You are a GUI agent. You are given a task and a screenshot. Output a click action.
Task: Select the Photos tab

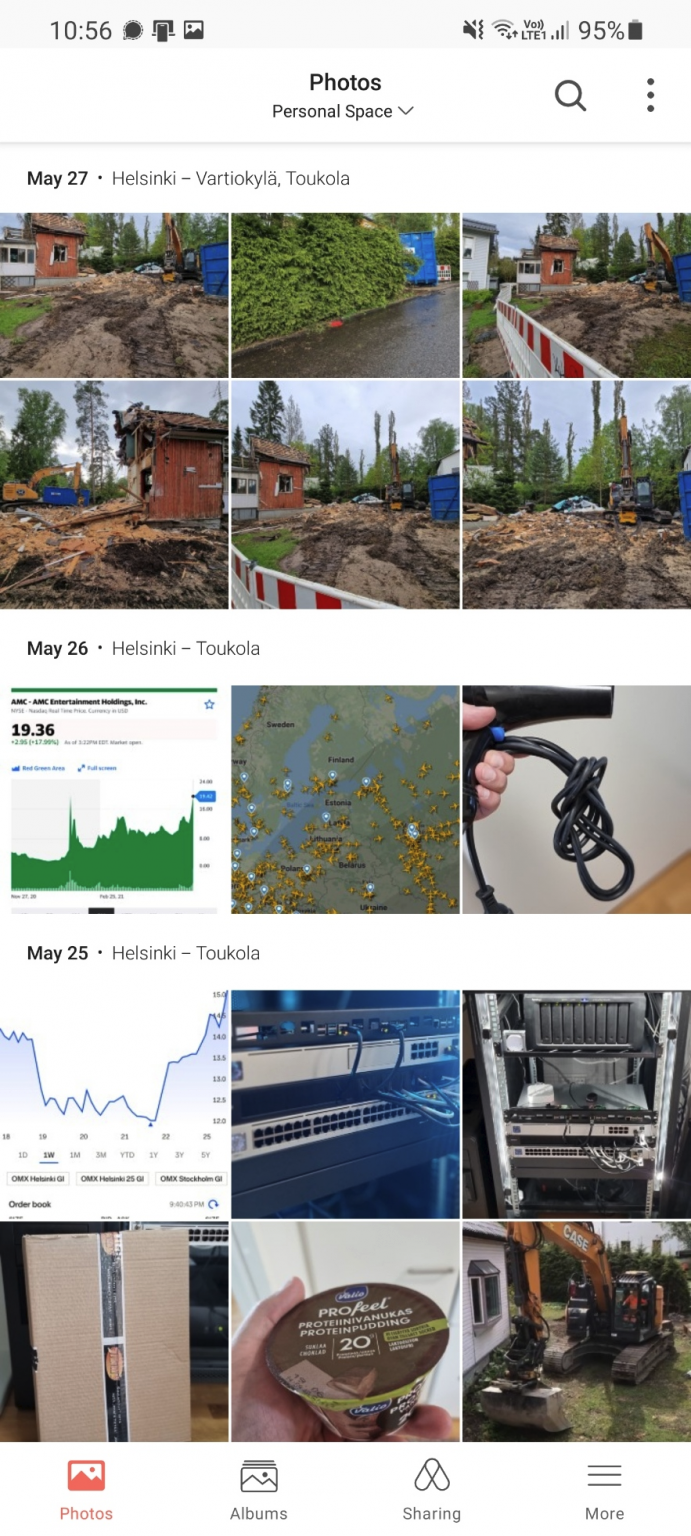pyautogui.click(x=86, y=1489)
